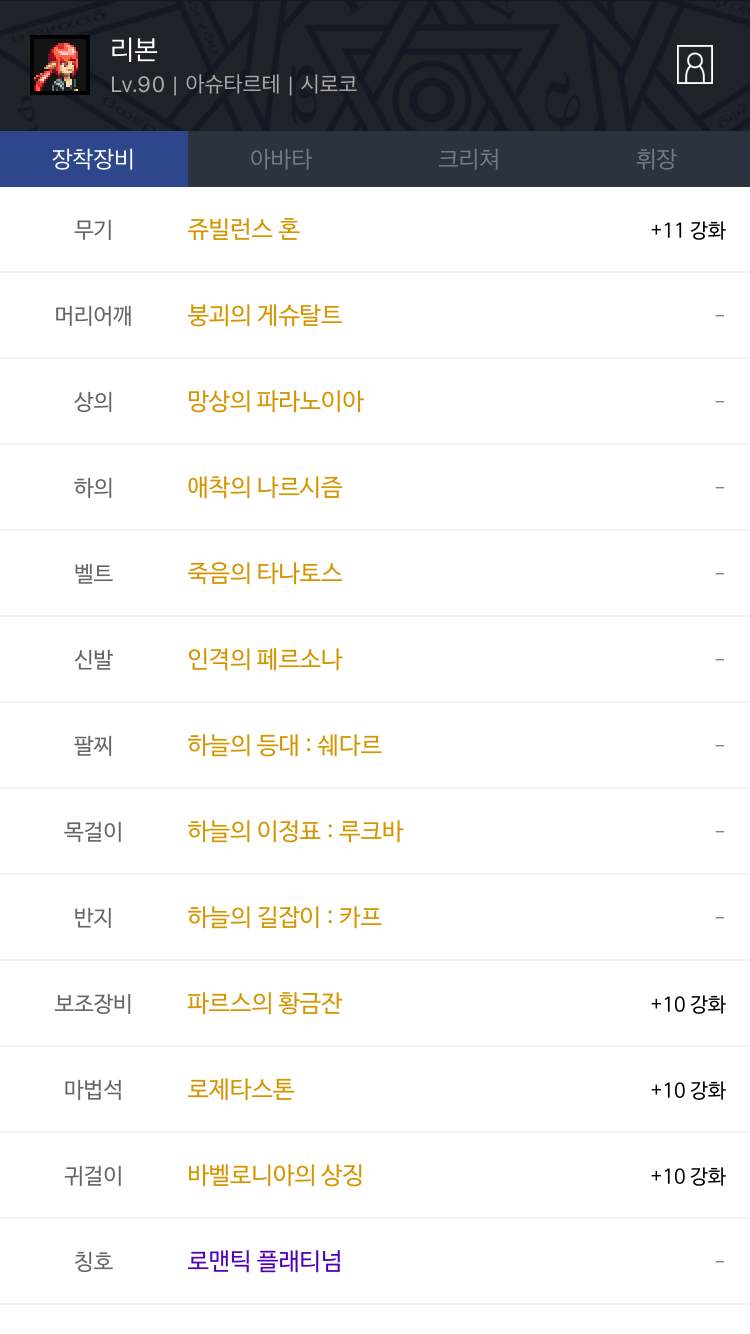Tap 애착의 나르시즘 item name
The image size is (750, 1334).
[x=265, y=488]
